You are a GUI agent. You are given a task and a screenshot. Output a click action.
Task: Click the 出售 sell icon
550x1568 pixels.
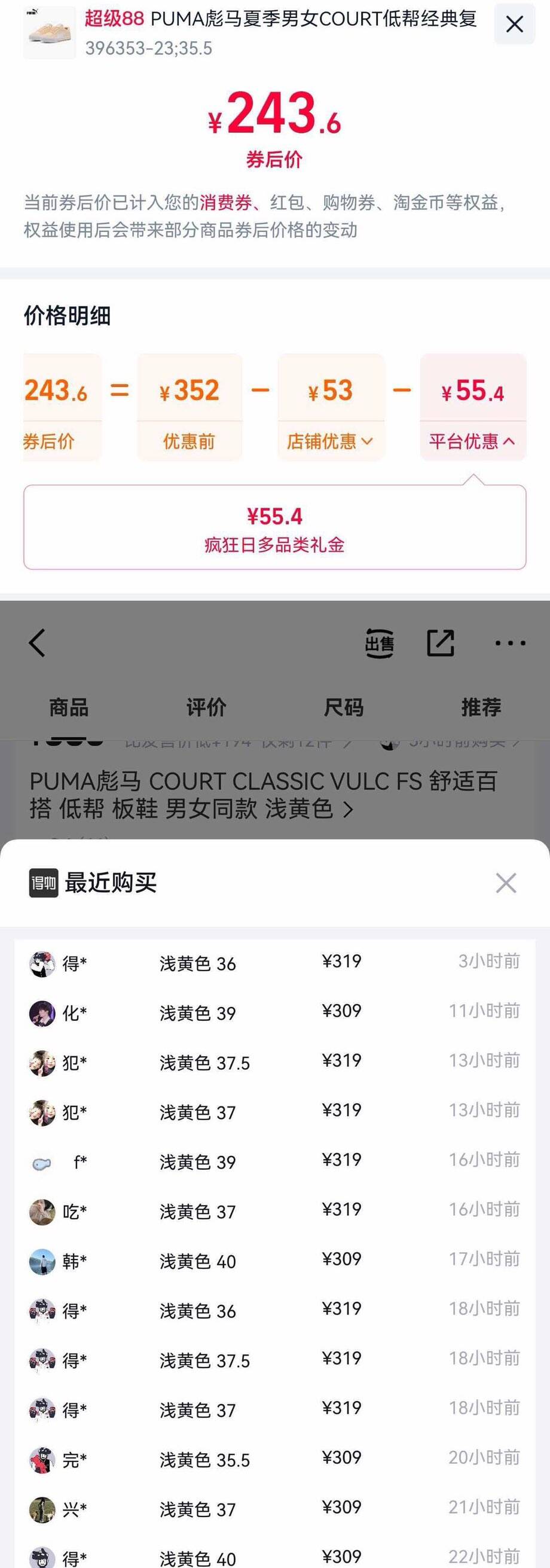[380, 642]
